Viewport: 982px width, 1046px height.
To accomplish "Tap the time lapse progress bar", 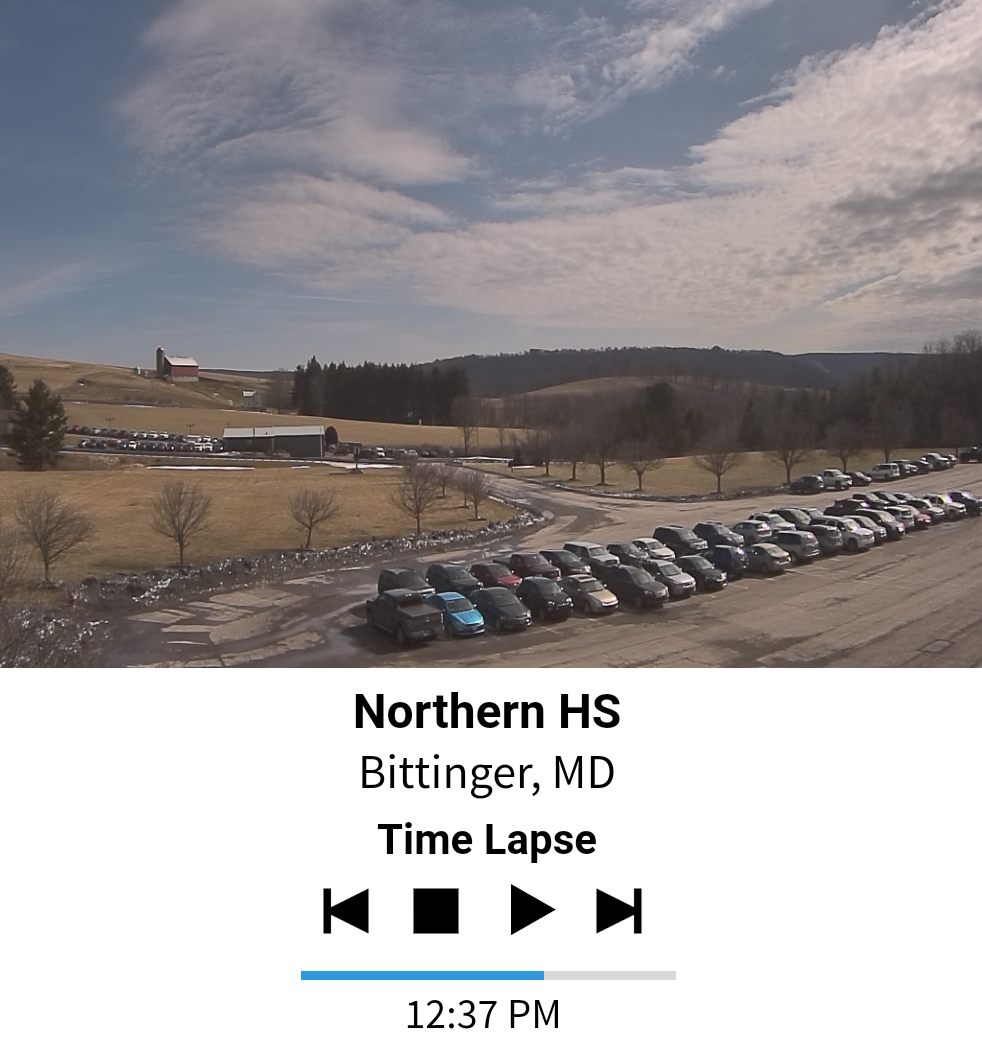I will (488, 975).
